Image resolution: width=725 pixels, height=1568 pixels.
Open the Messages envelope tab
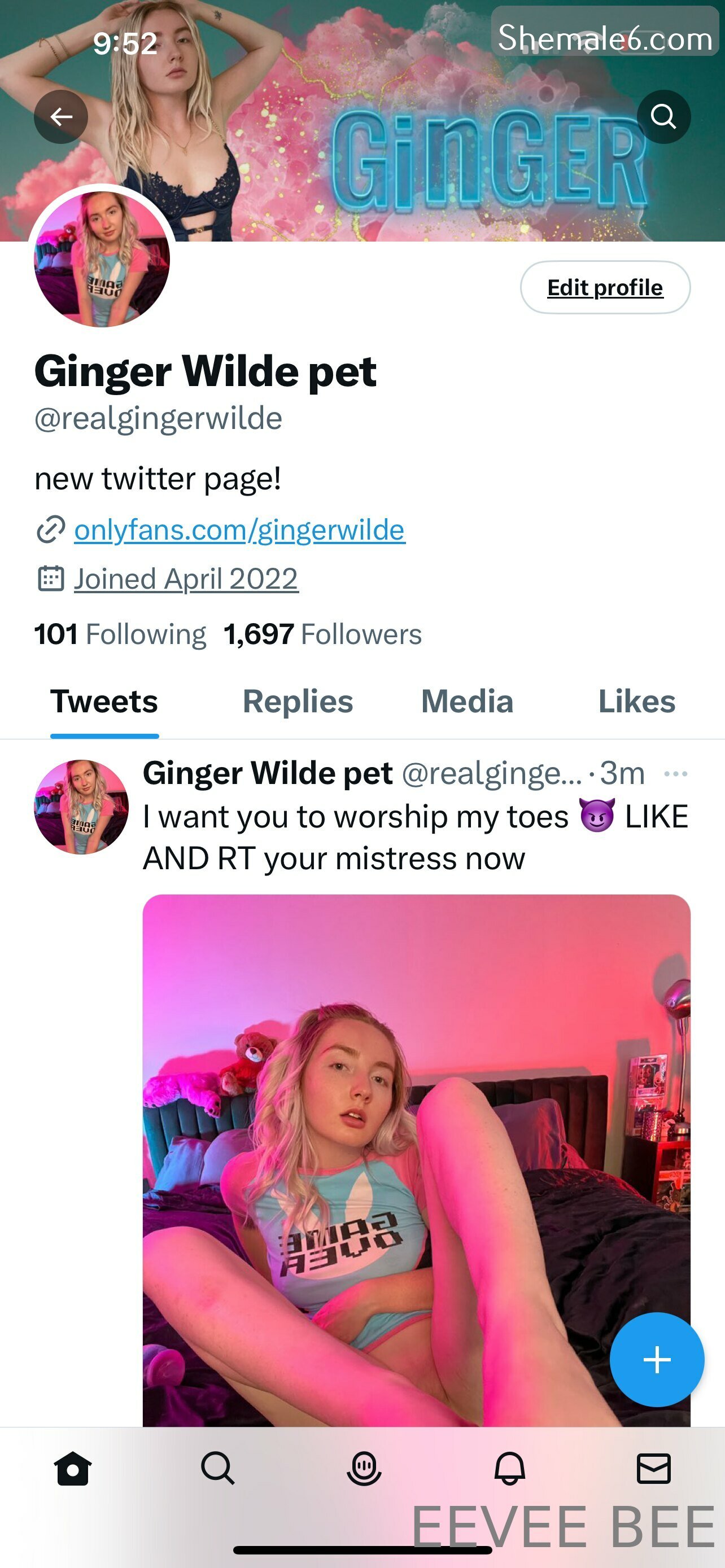pyautogui.click(x=653, y=1469)
